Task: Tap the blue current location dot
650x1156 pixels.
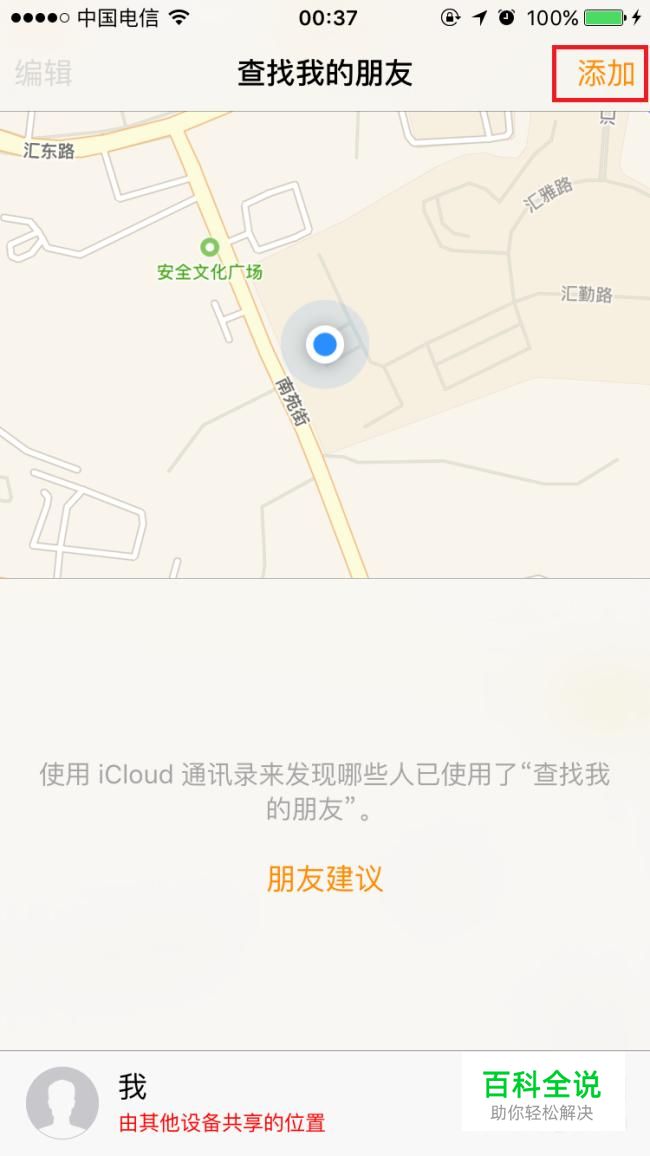Action: 325,344
